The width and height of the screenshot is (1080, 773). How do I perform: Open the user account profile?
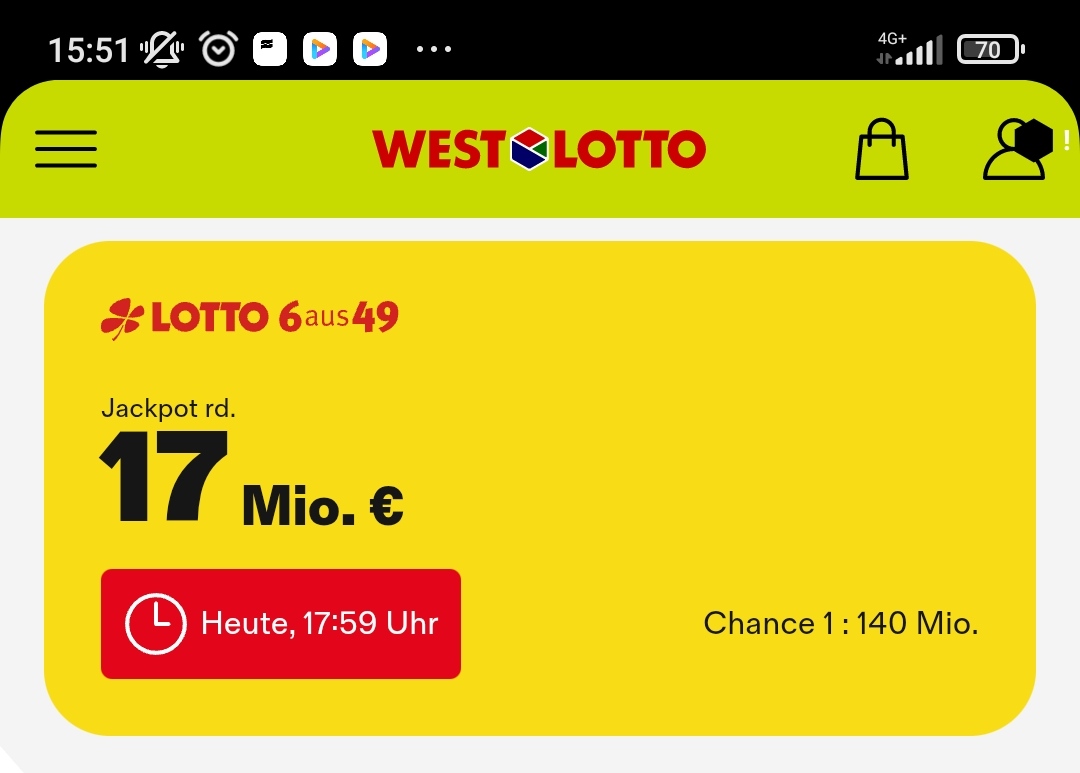1017,150
